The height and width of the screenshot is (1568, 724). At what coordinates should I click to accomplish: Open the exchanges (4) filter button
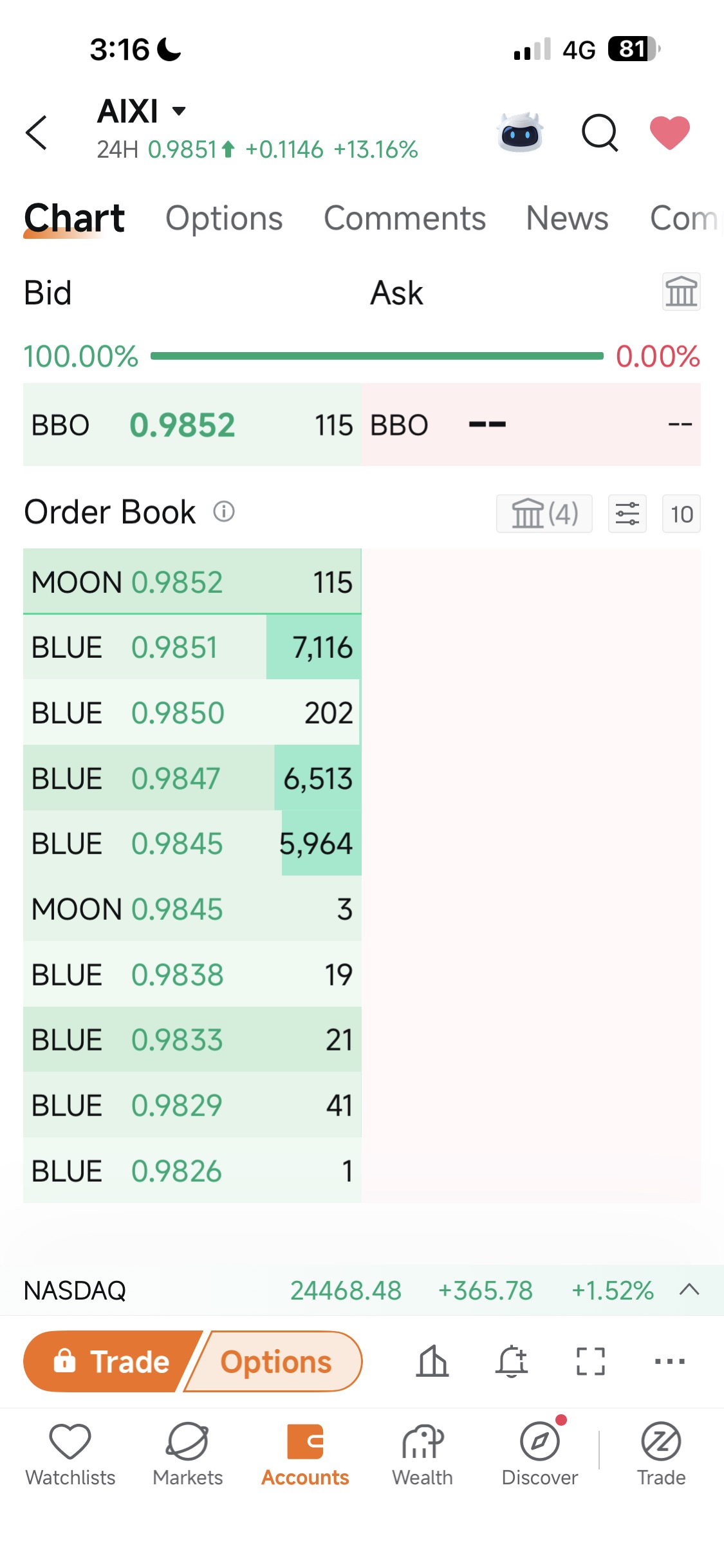544,514
